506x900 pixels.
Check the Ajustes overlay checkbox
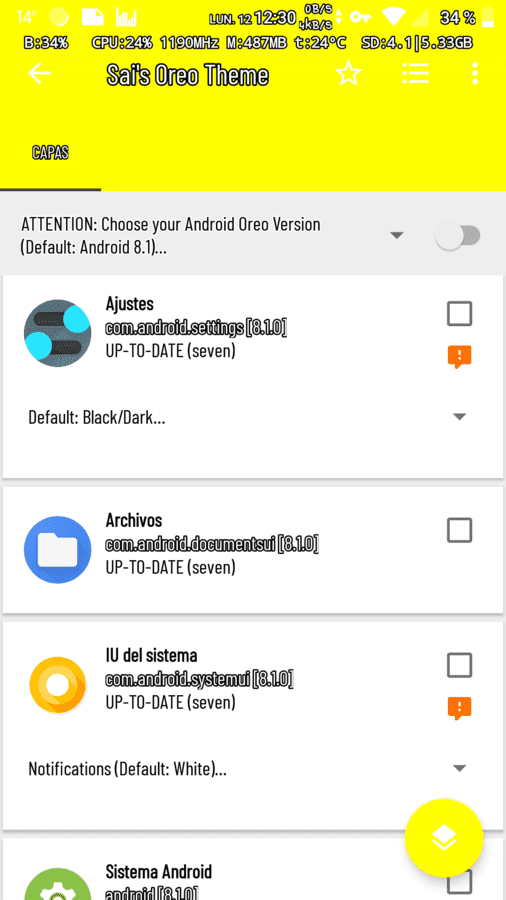(460, 314)
